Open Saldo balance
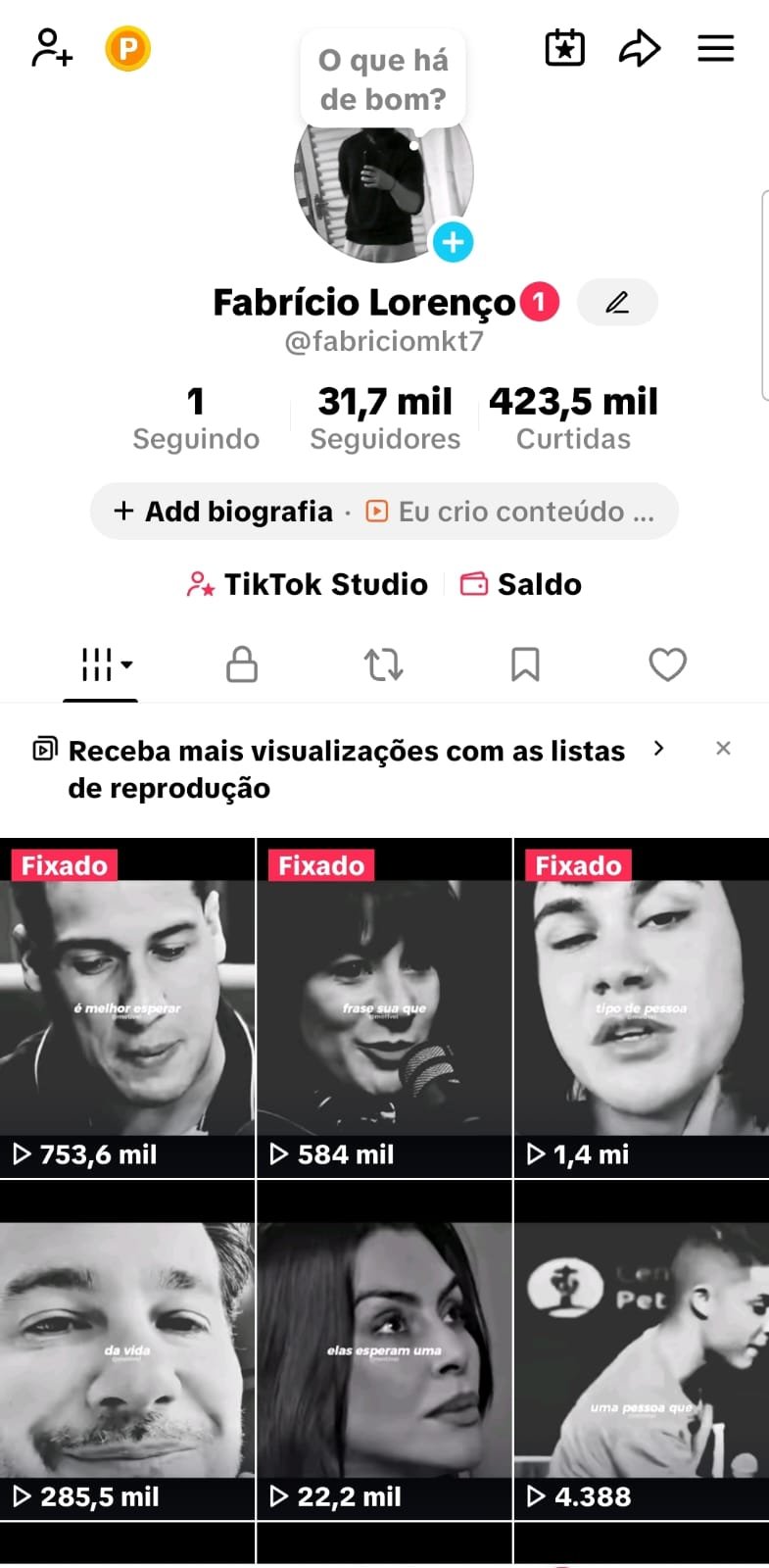Viewport: 769px width, 1568px height. click(x=521, y=584)
